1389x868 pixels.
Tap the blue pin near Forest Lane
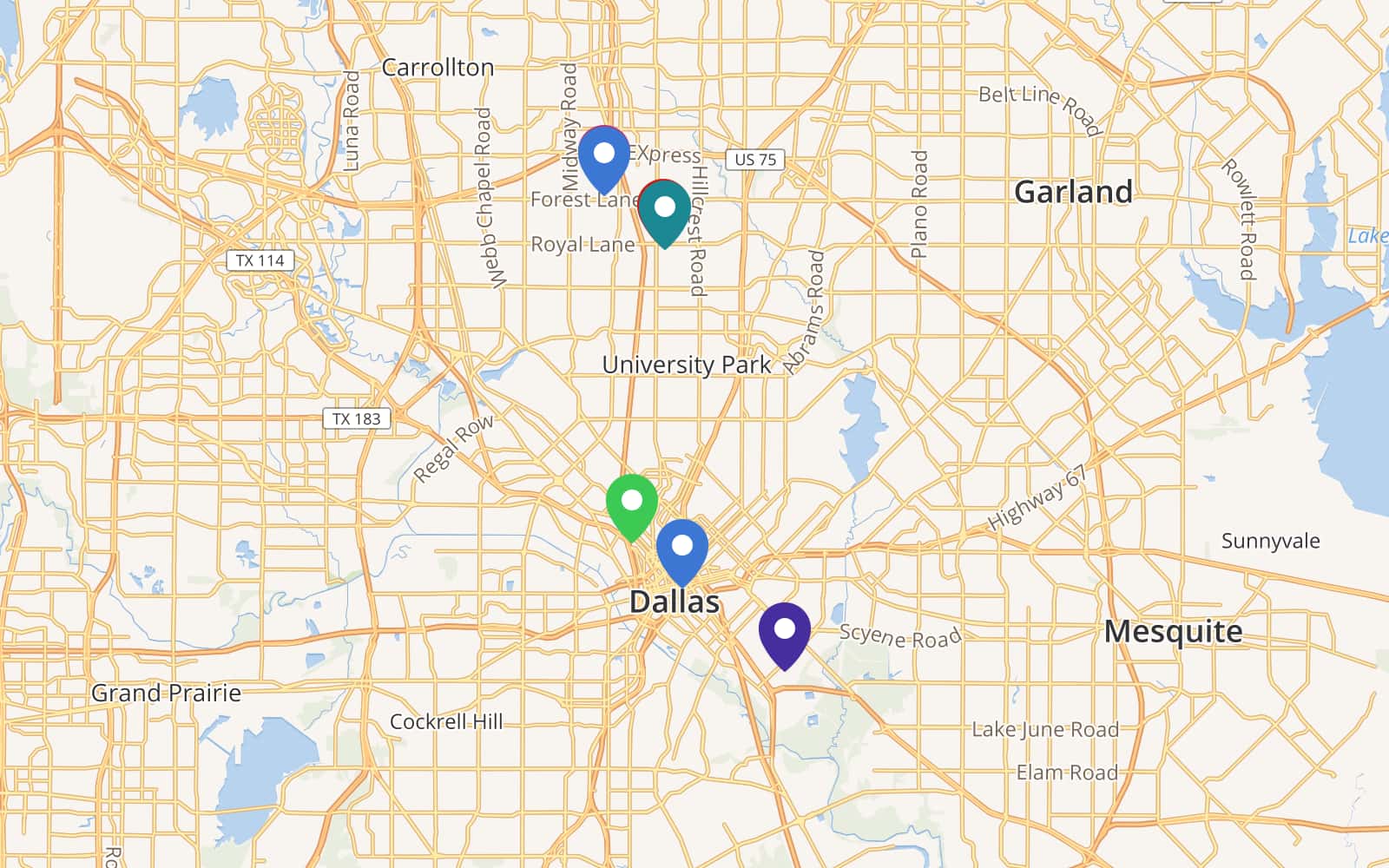(x=603, y=156)
